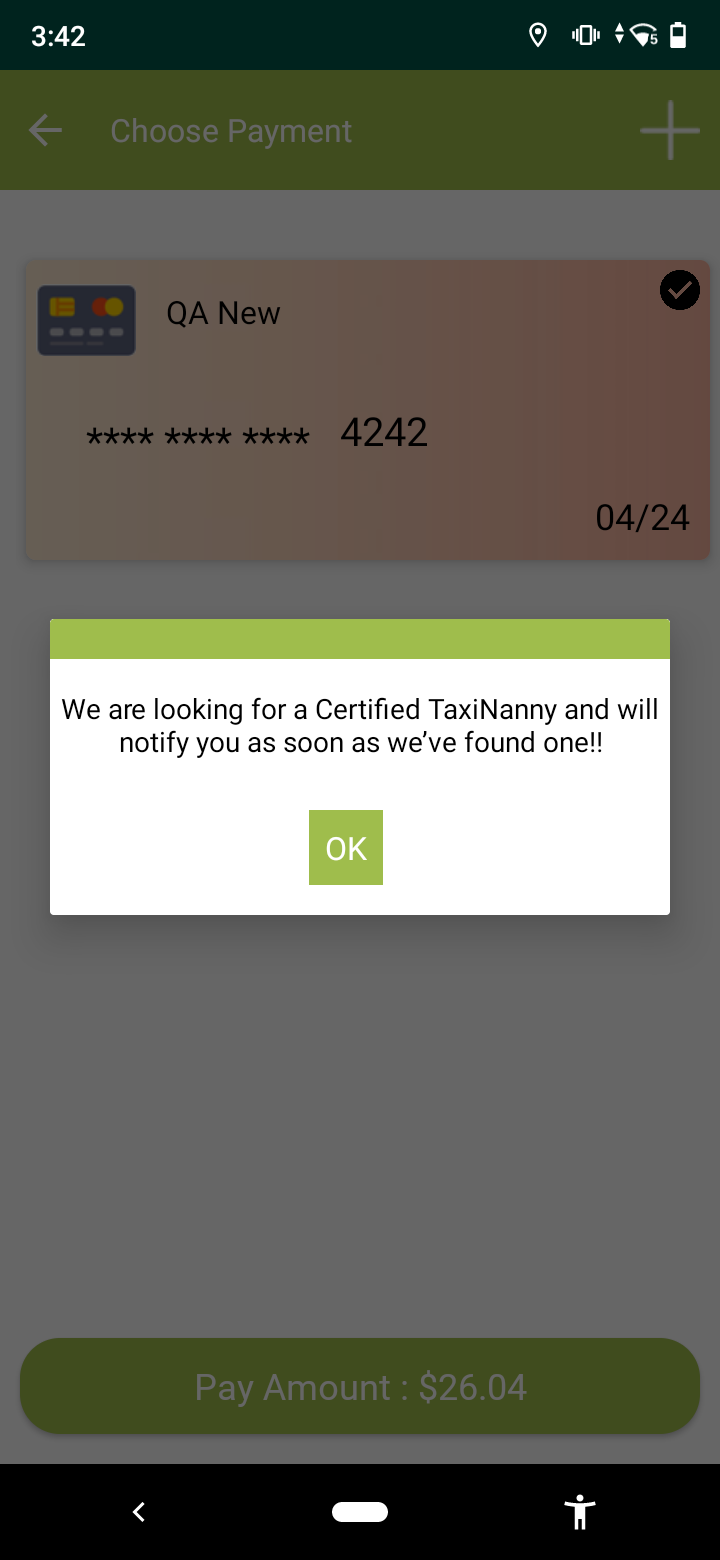Go to the home screen
Image resolution: width=720 pixels, height=1560 pixels.
pyautogui.click(x=360, y=1512)
